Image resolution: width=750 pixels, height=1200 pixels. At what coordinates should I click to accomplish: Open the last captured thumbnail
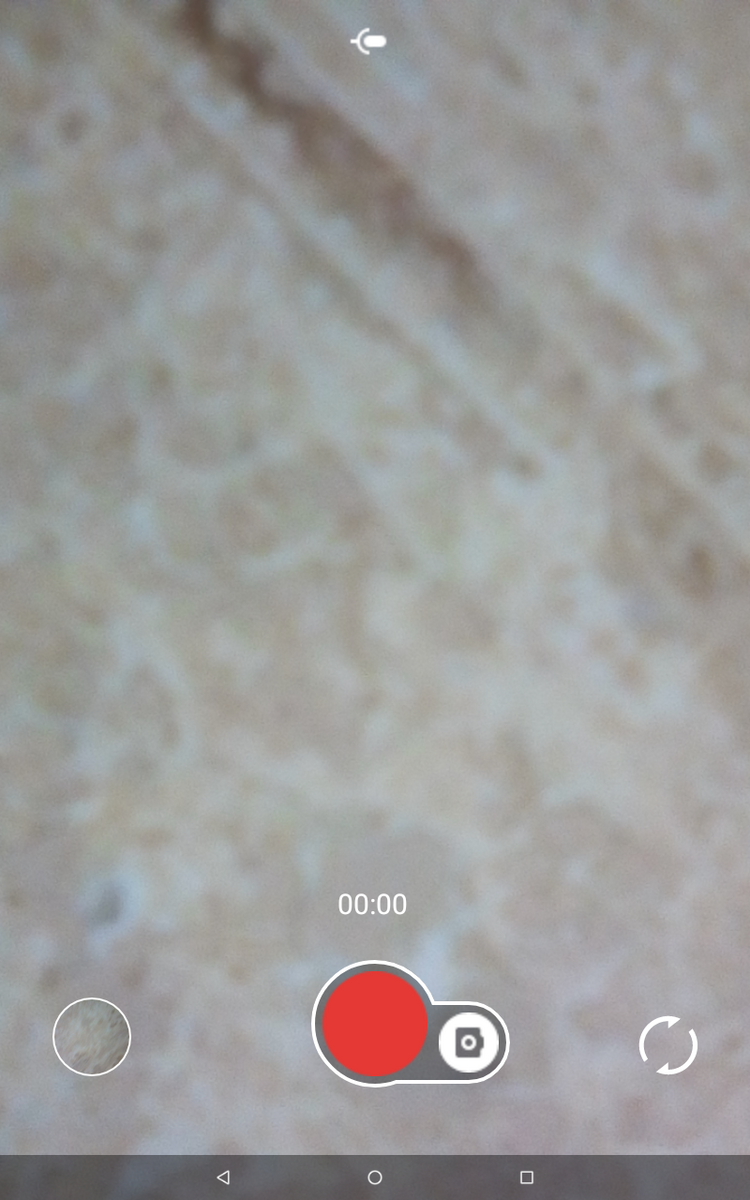point(92,1037)
